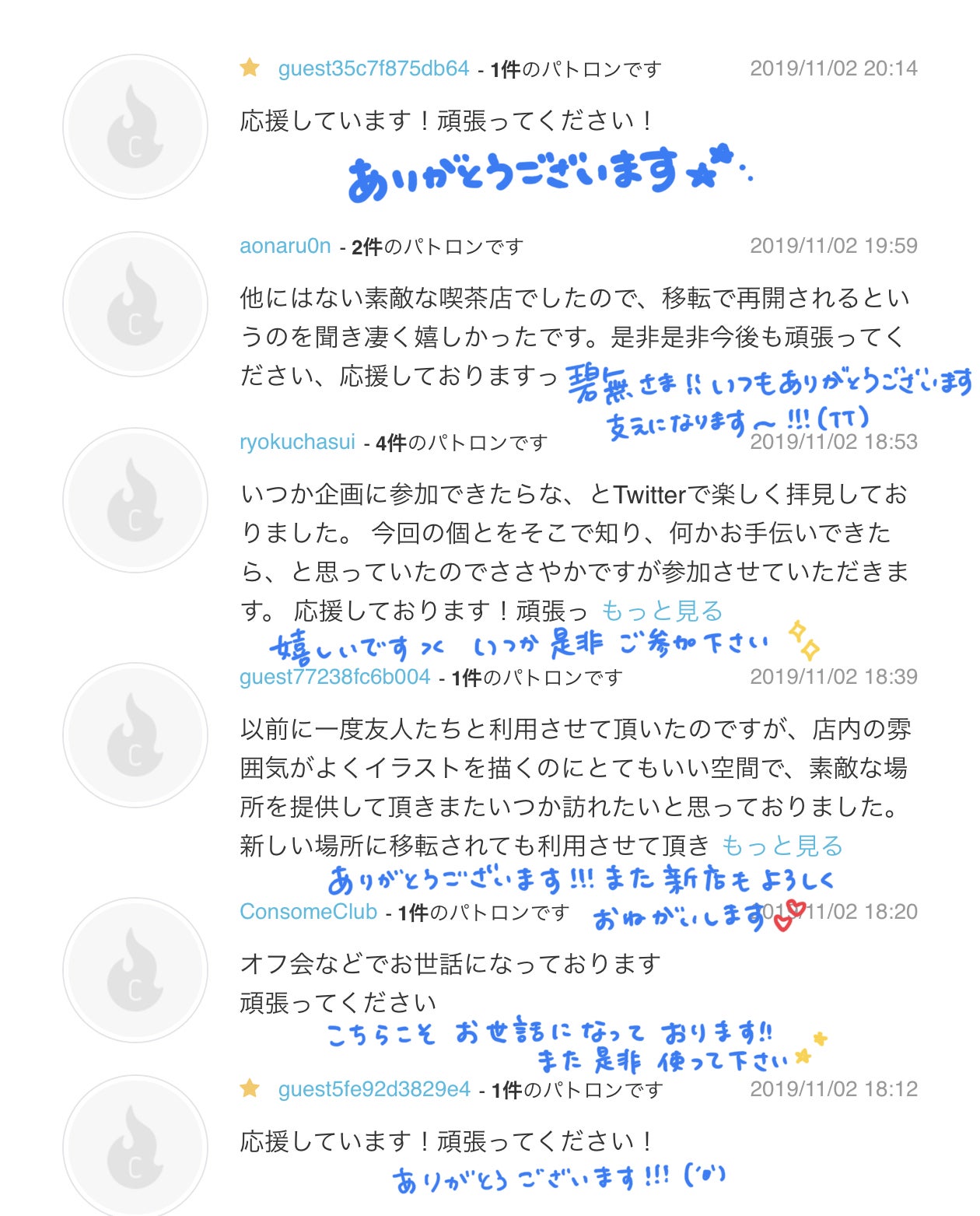Show more of guest77238fc6b004's comment
This screenshot has width=980, height=1216.
782,846
